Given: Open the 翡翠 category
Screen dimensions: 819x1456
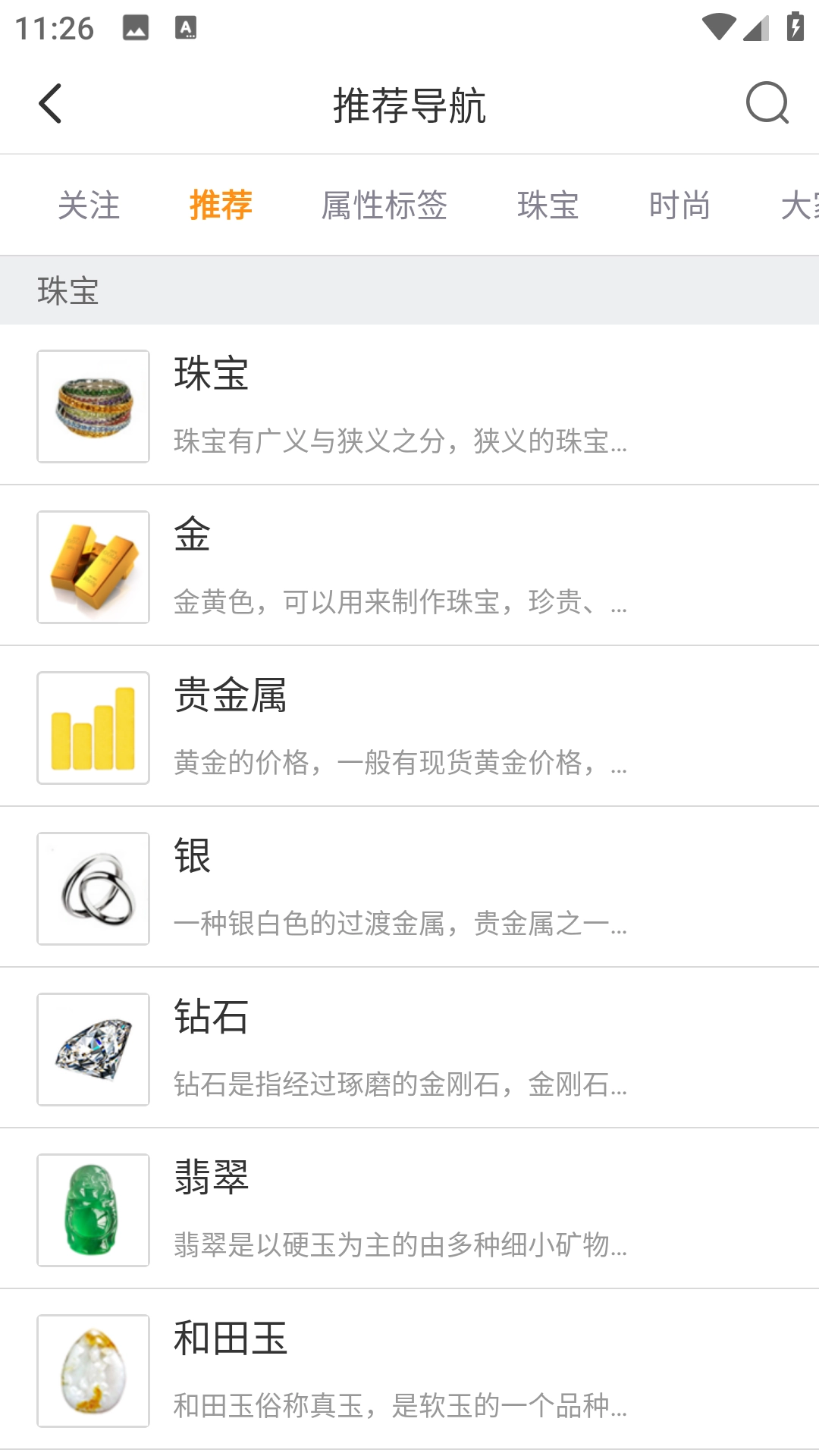Looking at the screenshot, I should click(x=409, y=1210).
